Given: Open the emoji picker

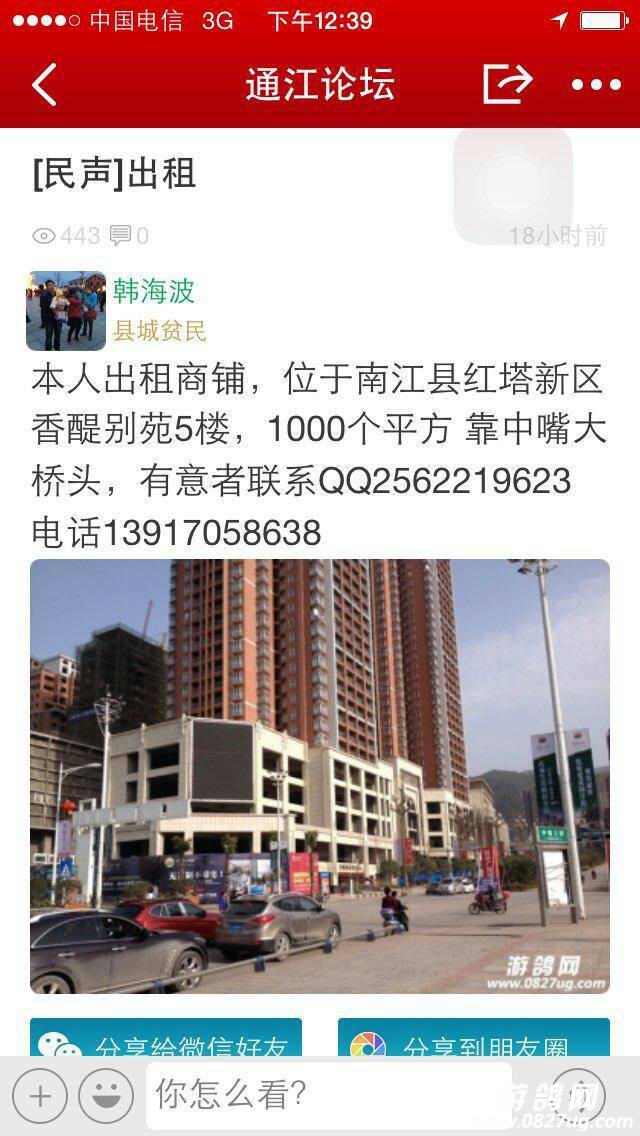Looking at the screenshot, I should pyautogui.click(x=106, y=1096).
